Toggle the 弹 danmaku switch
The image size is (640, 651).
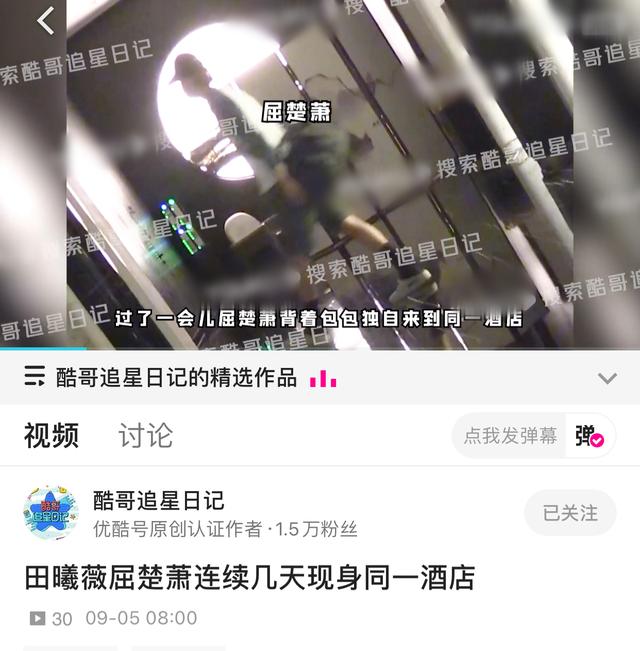[x=590, y=436]
